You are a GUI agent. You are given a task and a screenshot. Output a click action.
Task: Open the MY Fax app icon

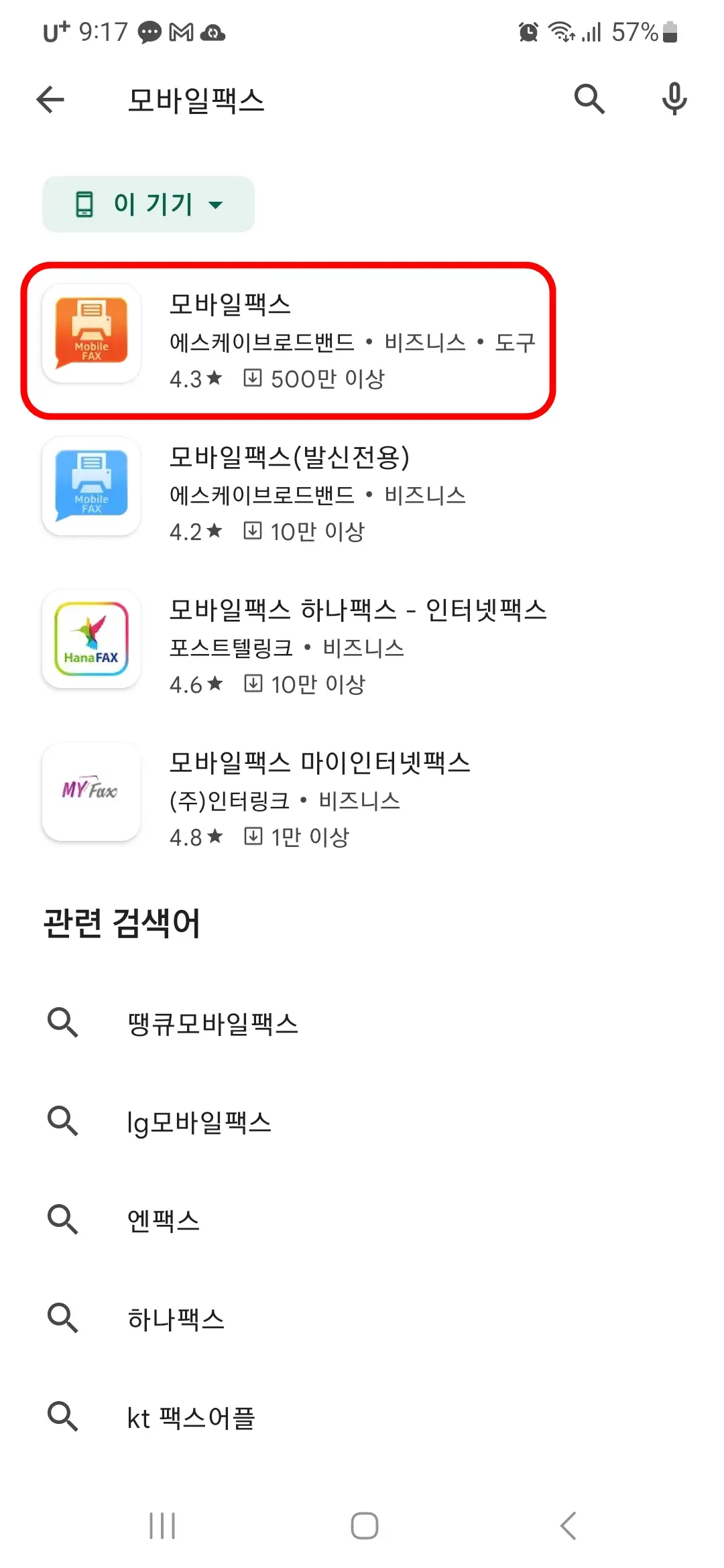pos(91,792)
